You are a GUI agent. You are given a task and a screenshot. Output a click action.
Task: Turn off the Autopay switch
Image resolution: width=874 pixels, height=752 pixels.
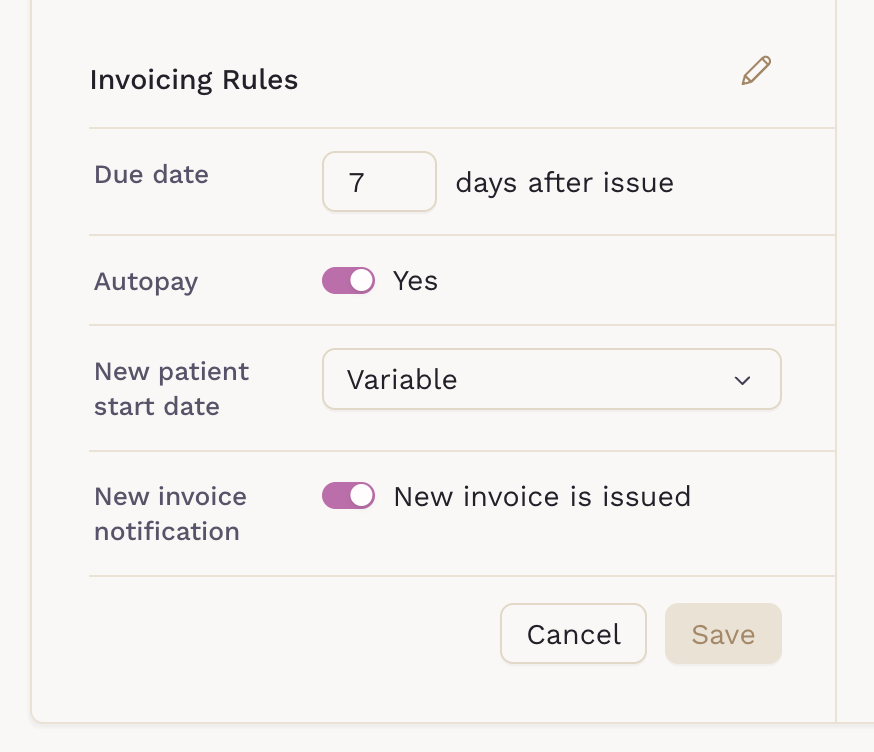[348, 281]
